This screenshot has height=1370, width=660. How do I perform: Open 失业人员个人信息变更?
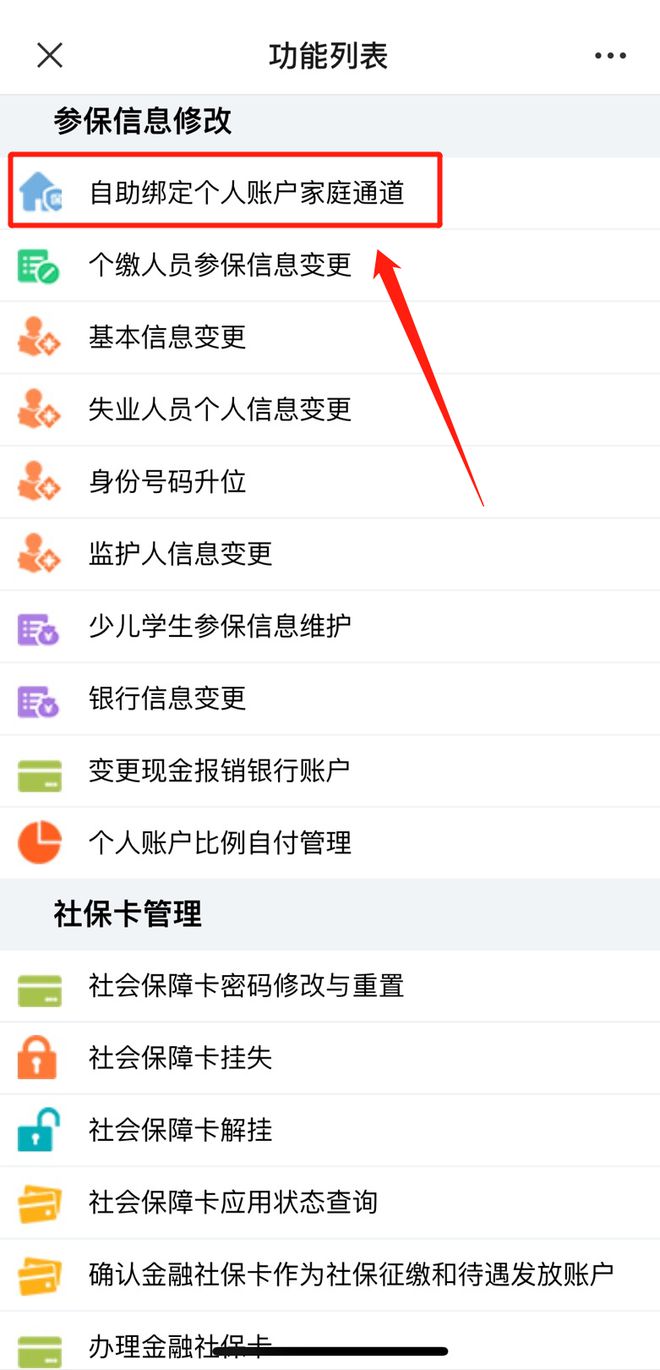pos(220,409)
